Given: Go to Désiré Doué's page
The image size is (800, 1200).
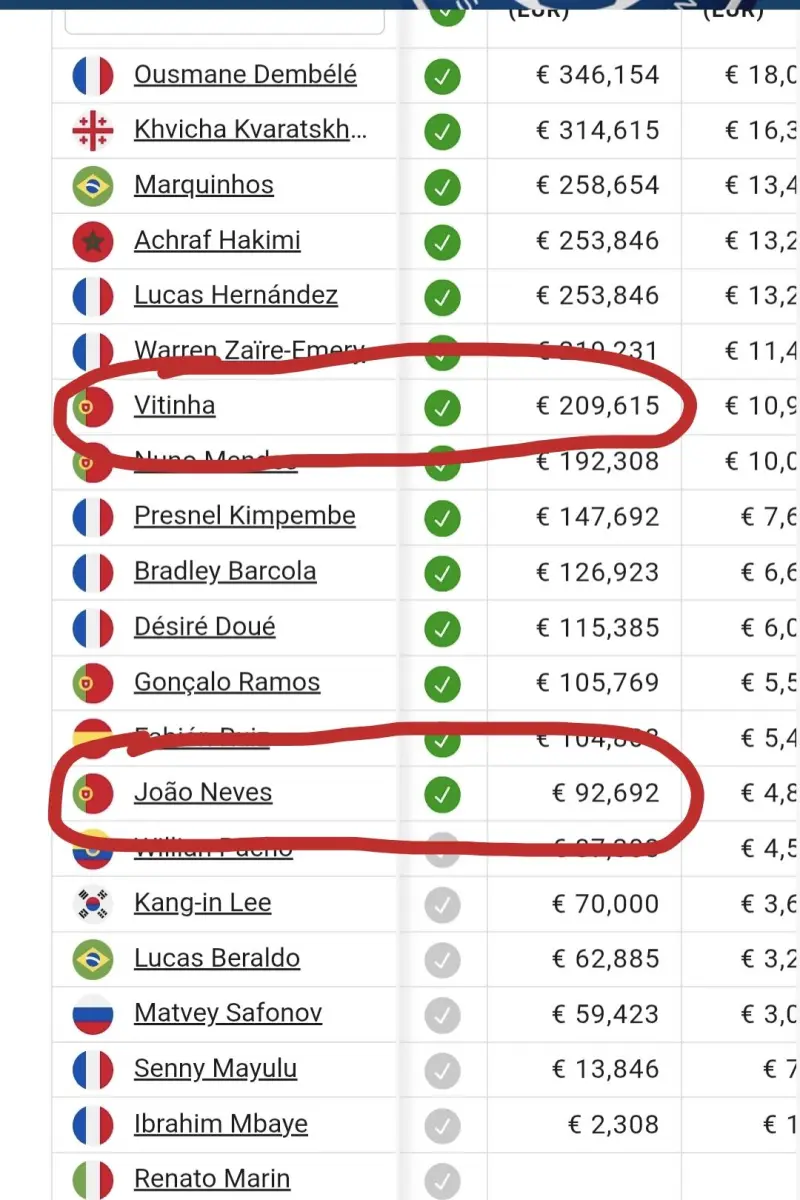Looking at the screenshot, I should 205,627.
